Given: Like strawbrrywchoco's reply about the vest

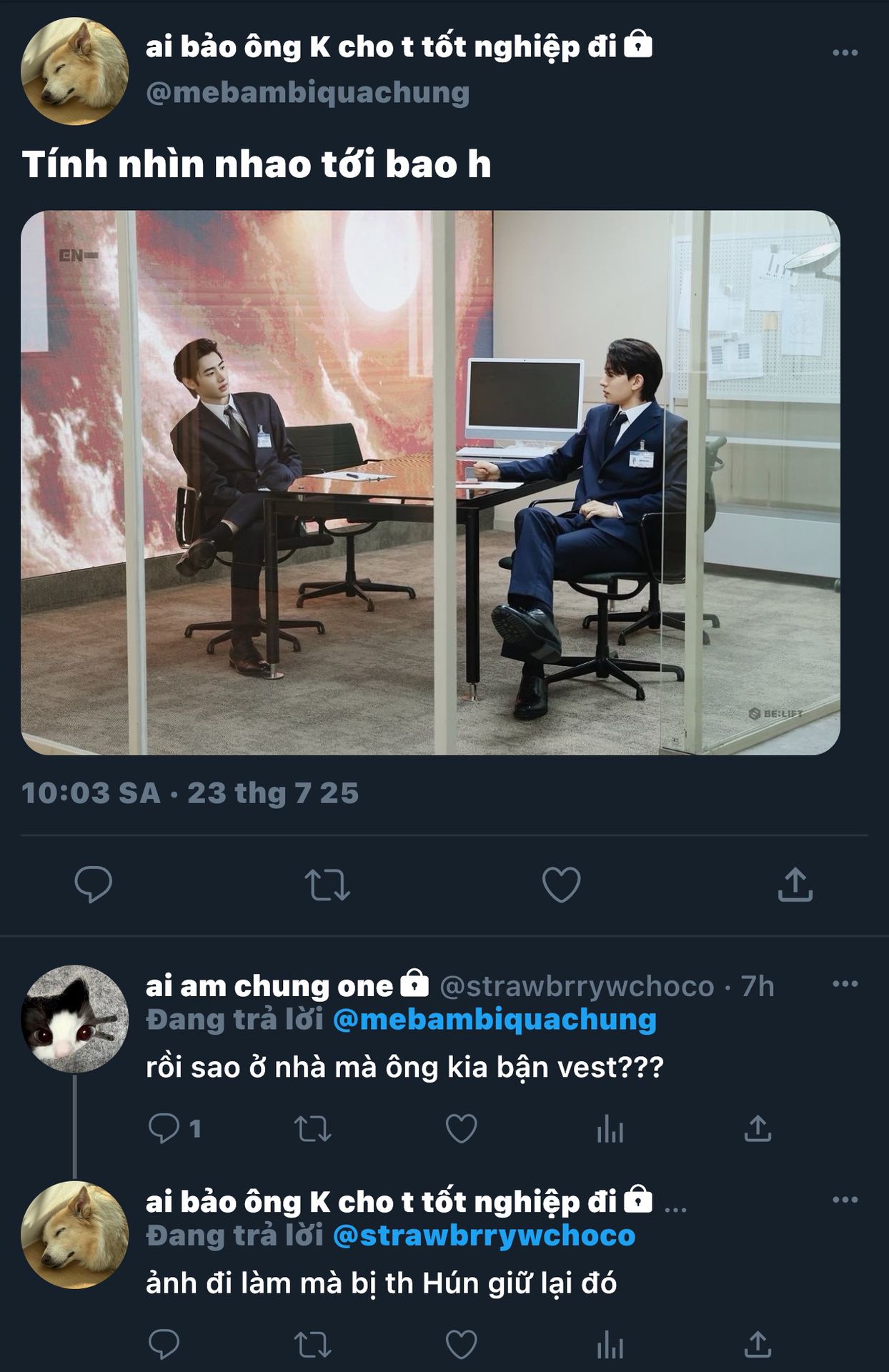Looking at the screenshot, I should point(461,1129).
